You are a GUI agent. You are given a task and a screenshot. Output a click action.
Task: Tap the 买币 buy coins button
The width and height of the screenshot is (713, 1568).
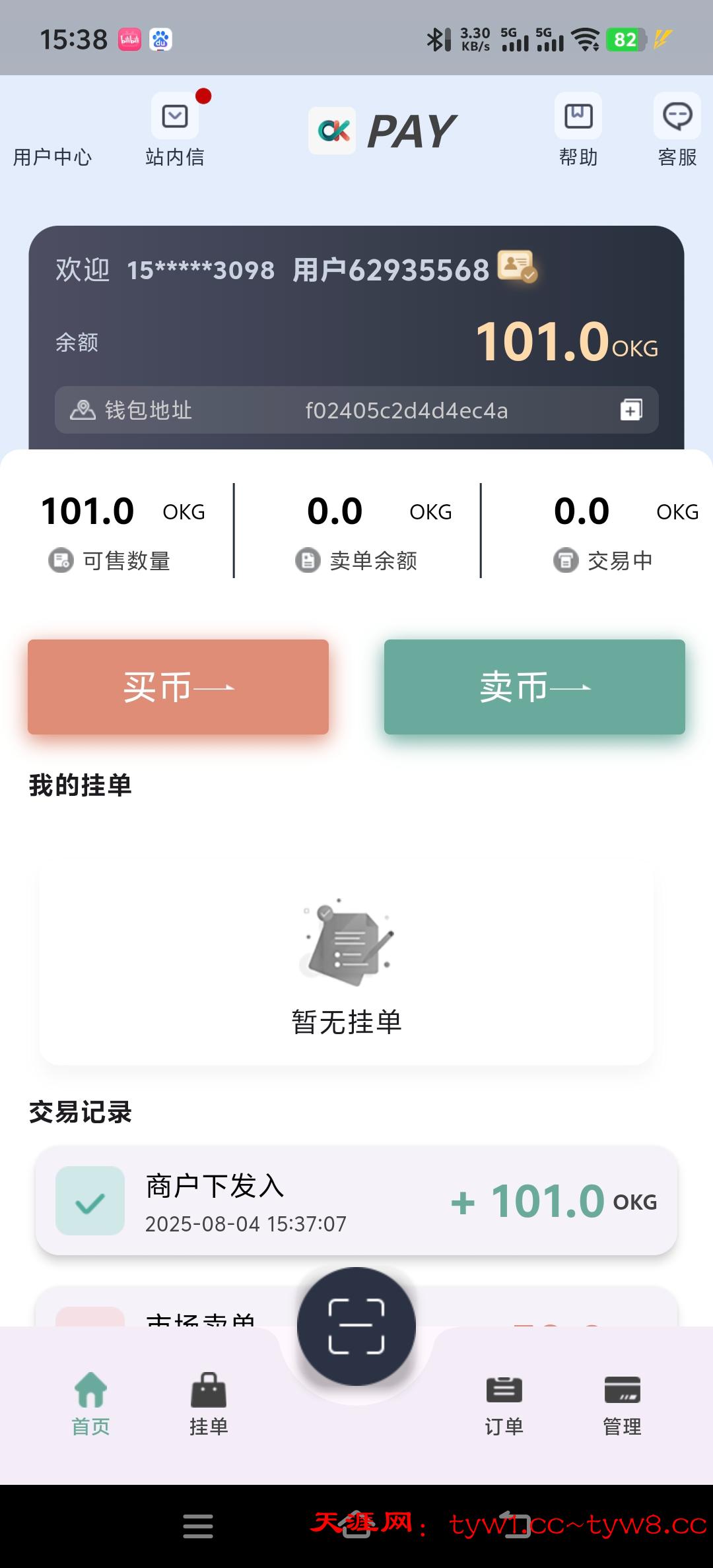tap(178, 687)
